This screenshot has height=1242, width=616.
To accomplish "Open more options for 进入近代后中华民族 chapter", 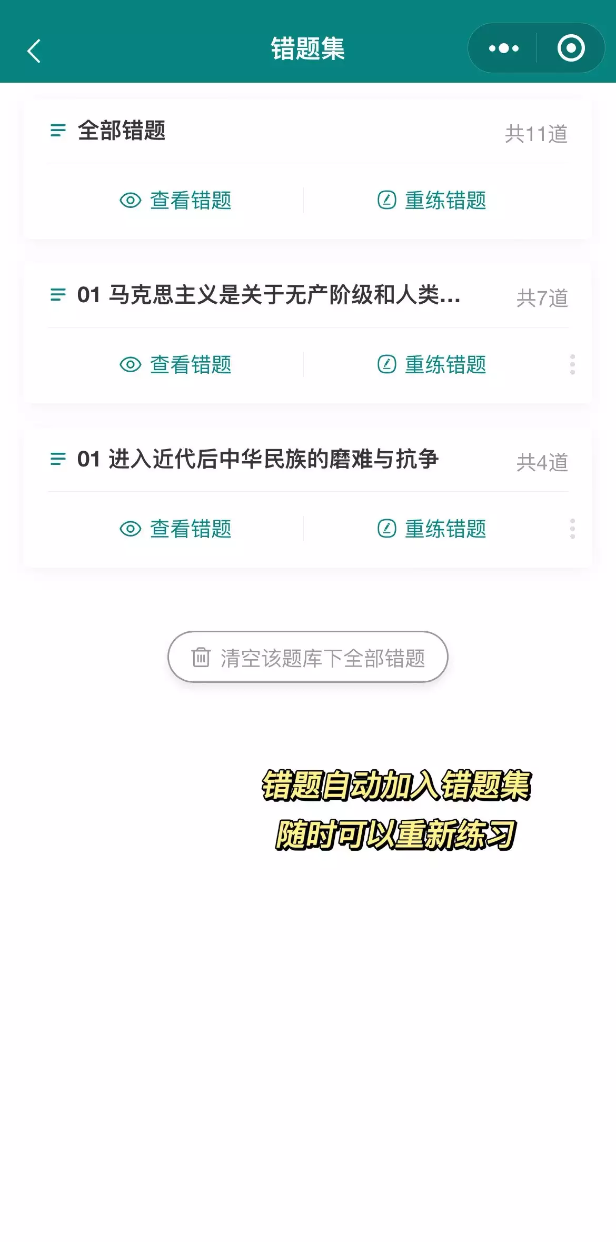I will coord(572,528).
